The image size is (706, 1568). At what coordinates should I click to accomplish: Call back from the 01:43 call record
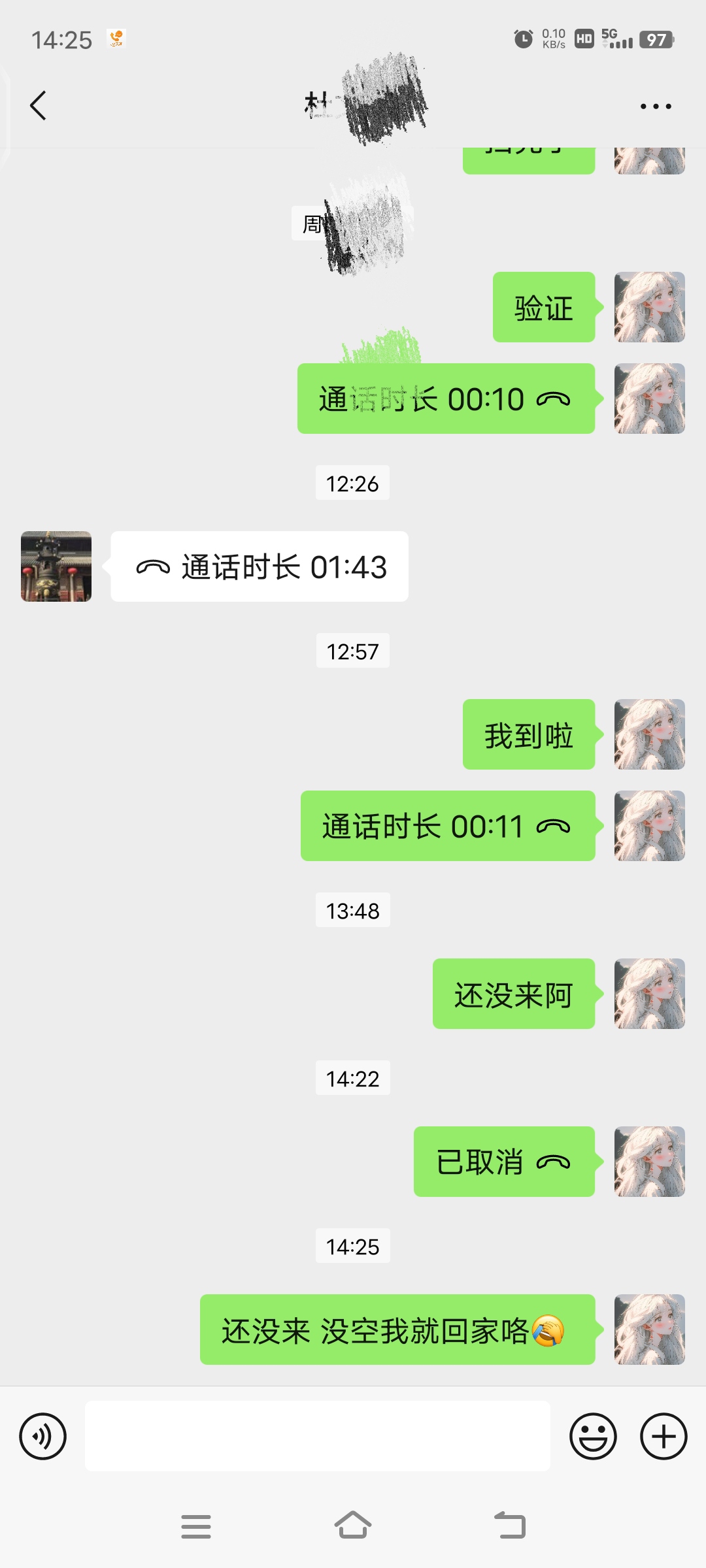click(260, 566)
